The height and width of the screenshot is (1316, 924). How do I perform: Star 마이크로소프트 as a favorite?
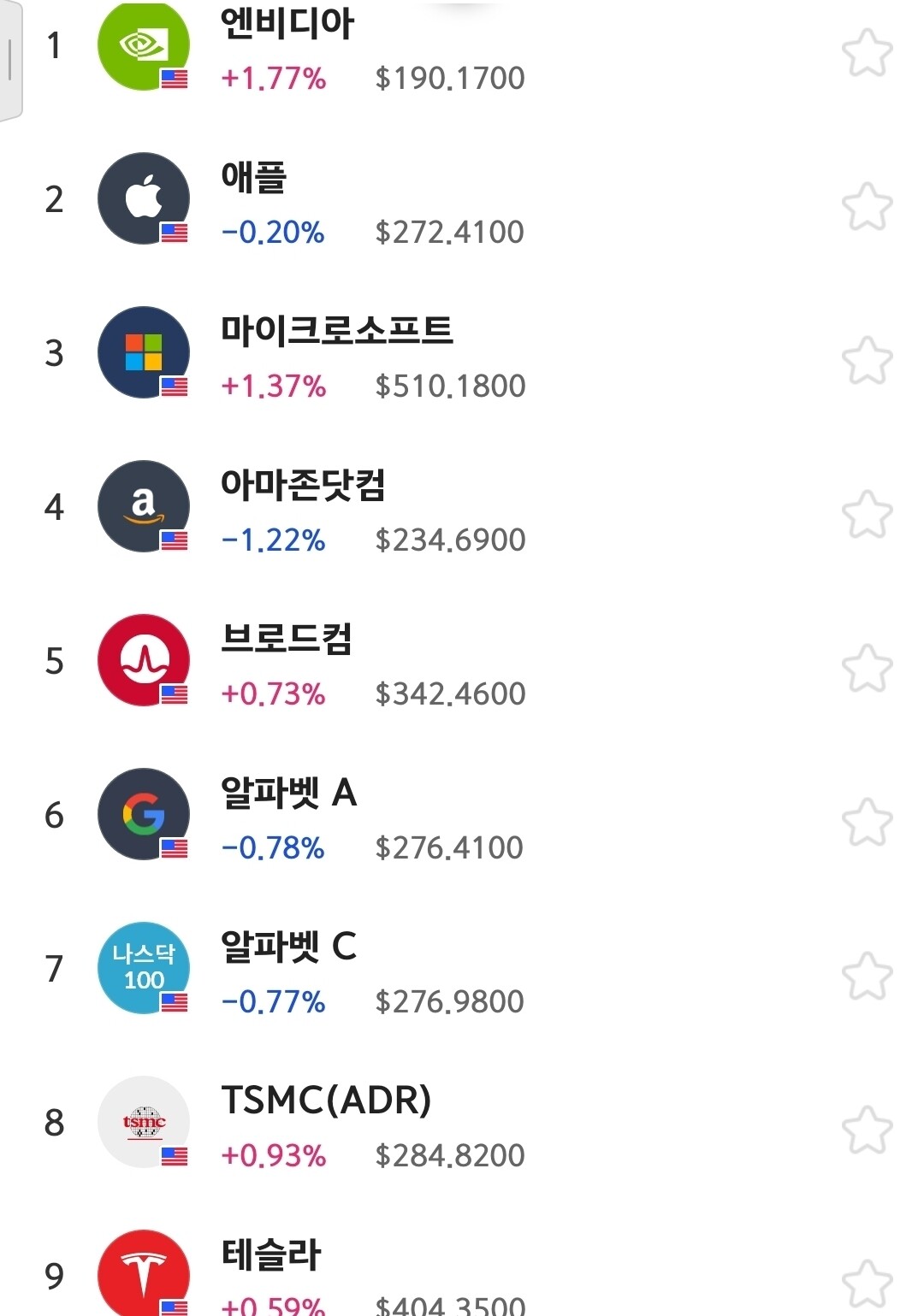pos(867,361)
